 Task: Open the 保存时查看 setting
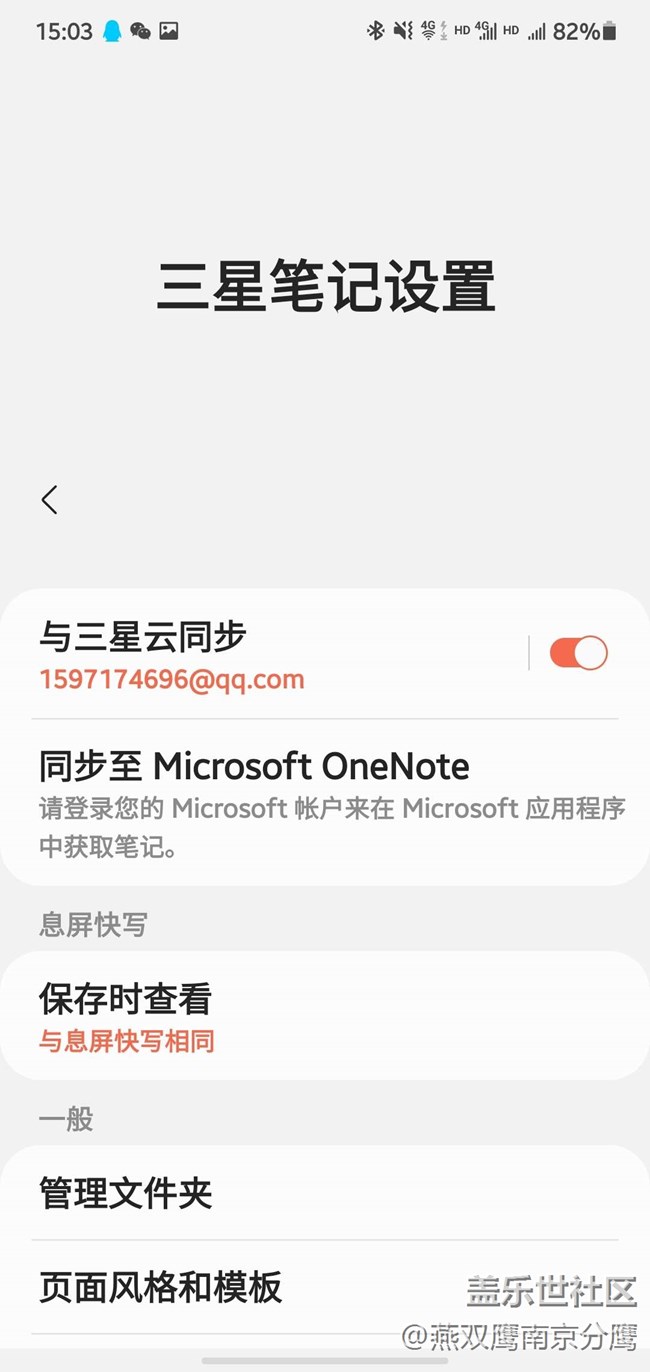[324, 1017]
